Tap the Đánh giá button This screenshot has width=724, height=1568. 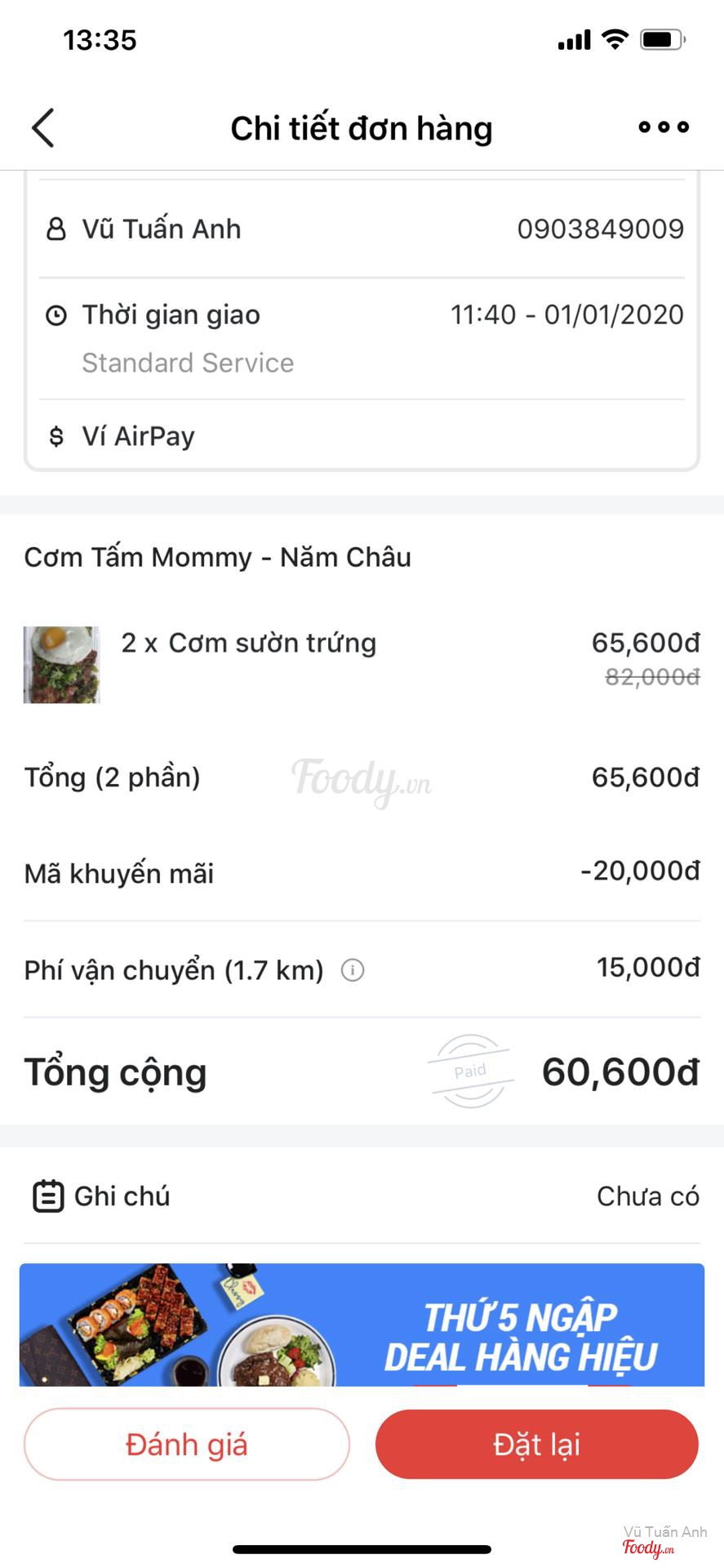tap(187, 1445)
